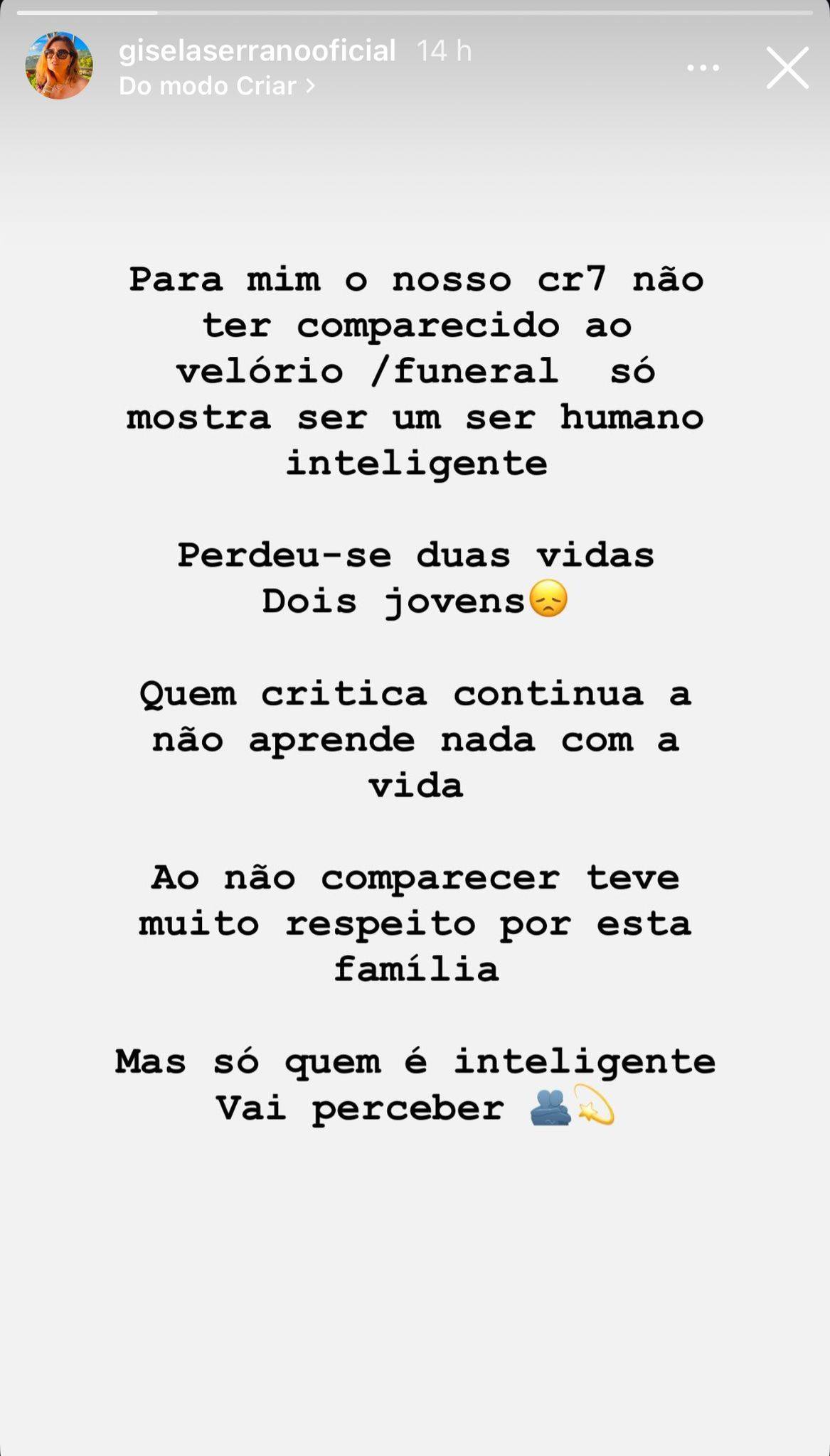Open the three-dot options menu
830x1456 pixels.
pyautogui.click(x=703, y=68)
